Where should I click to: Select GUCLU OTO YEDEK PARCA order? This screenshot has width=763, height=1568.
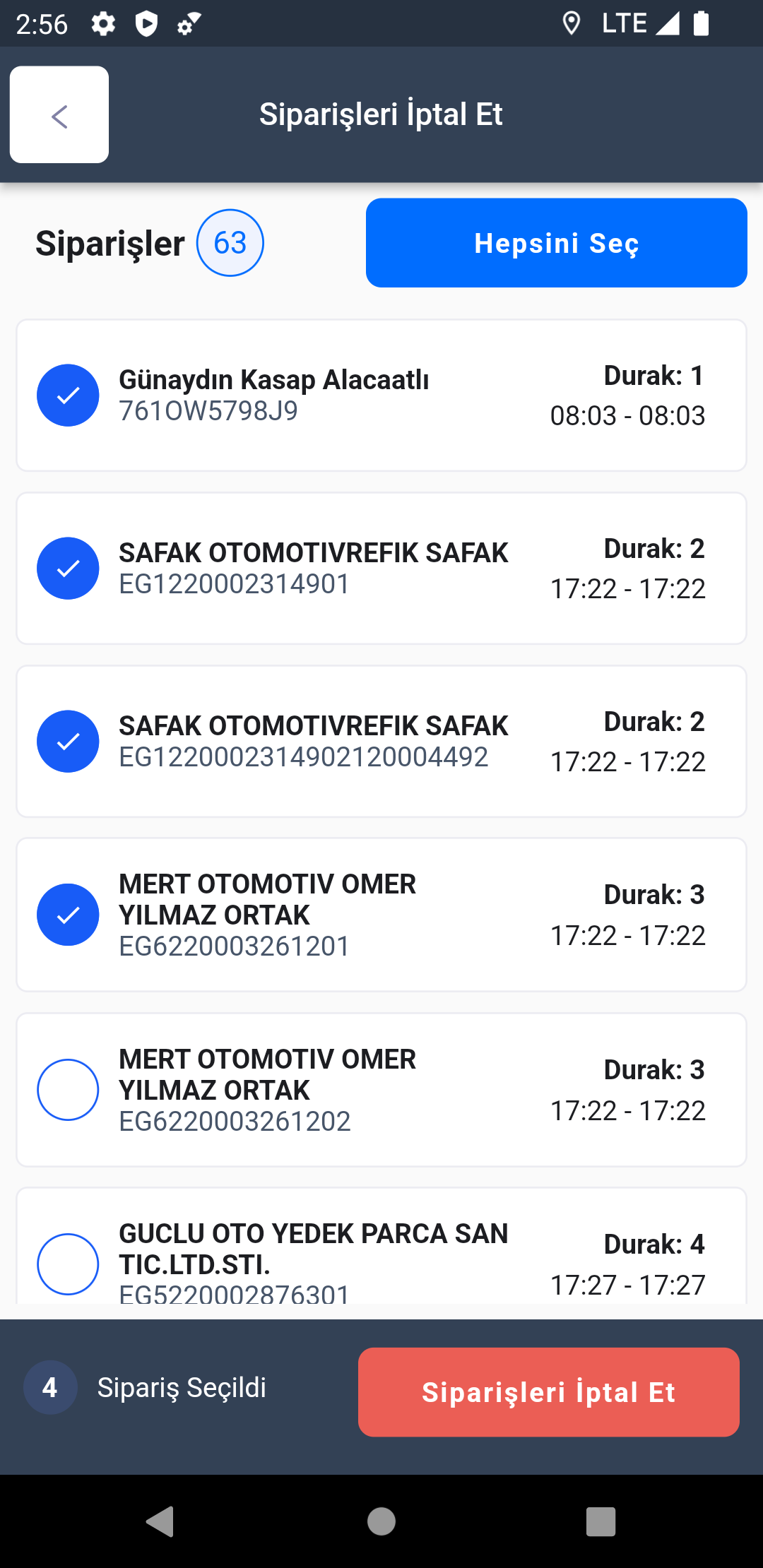point(68,1264)
